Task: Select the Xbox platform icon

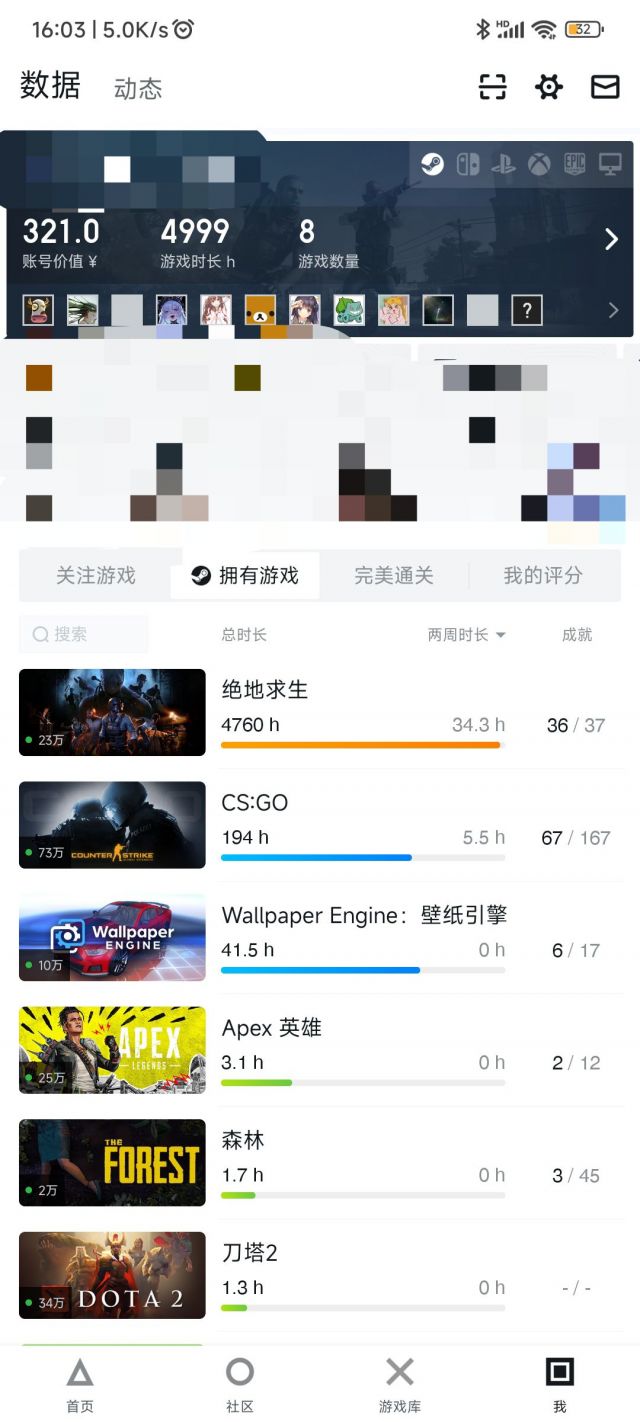Action: 539,164
